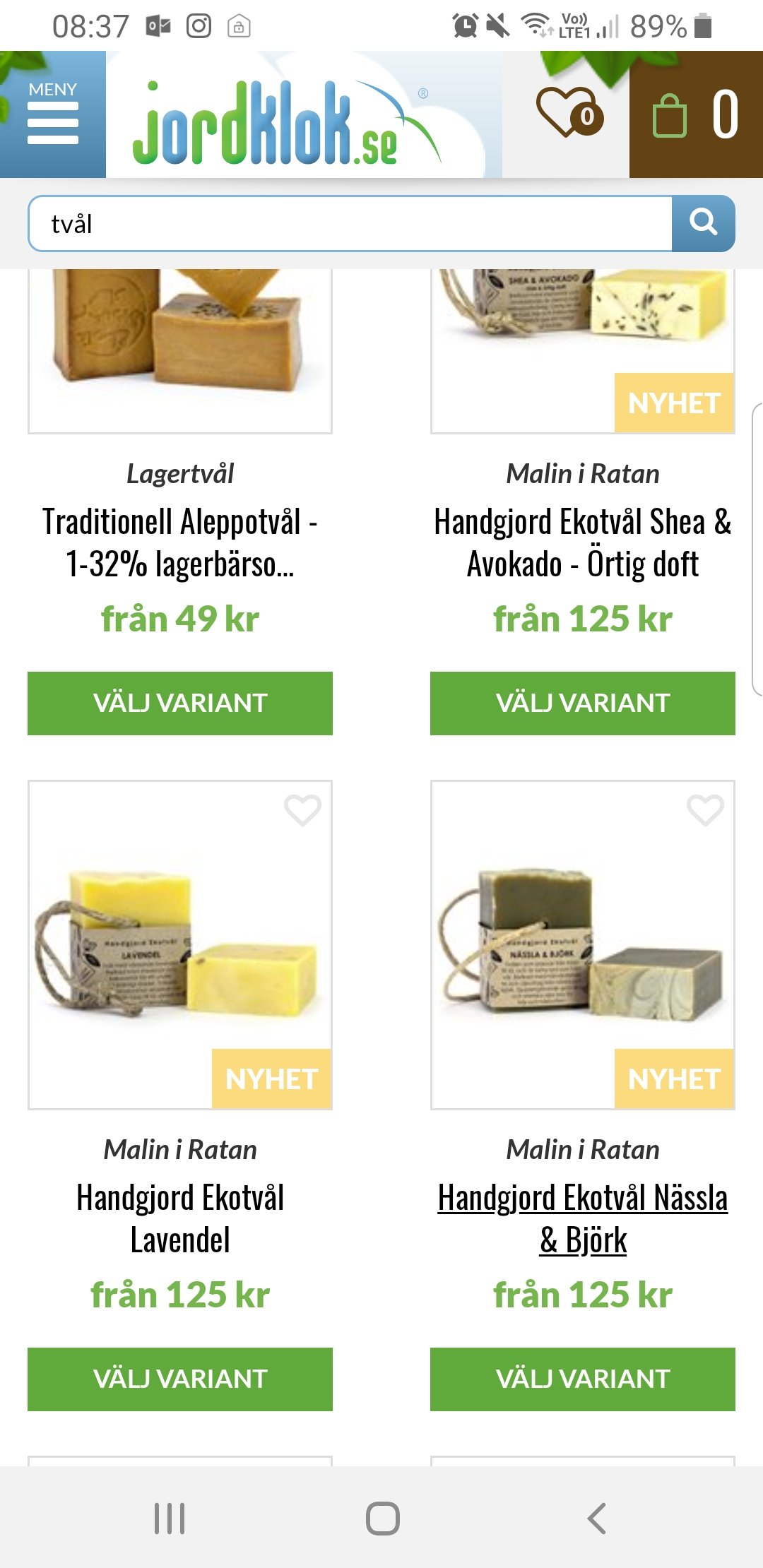Choose variant for Traditionell Aleppotvål
Viewport: 763px width, 1568px height.
click(180, 703)
